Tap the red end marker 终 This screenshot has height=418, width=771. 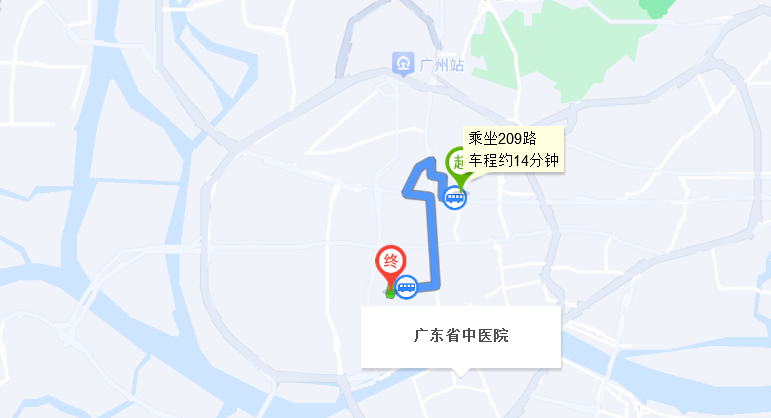tap(390, 262)
